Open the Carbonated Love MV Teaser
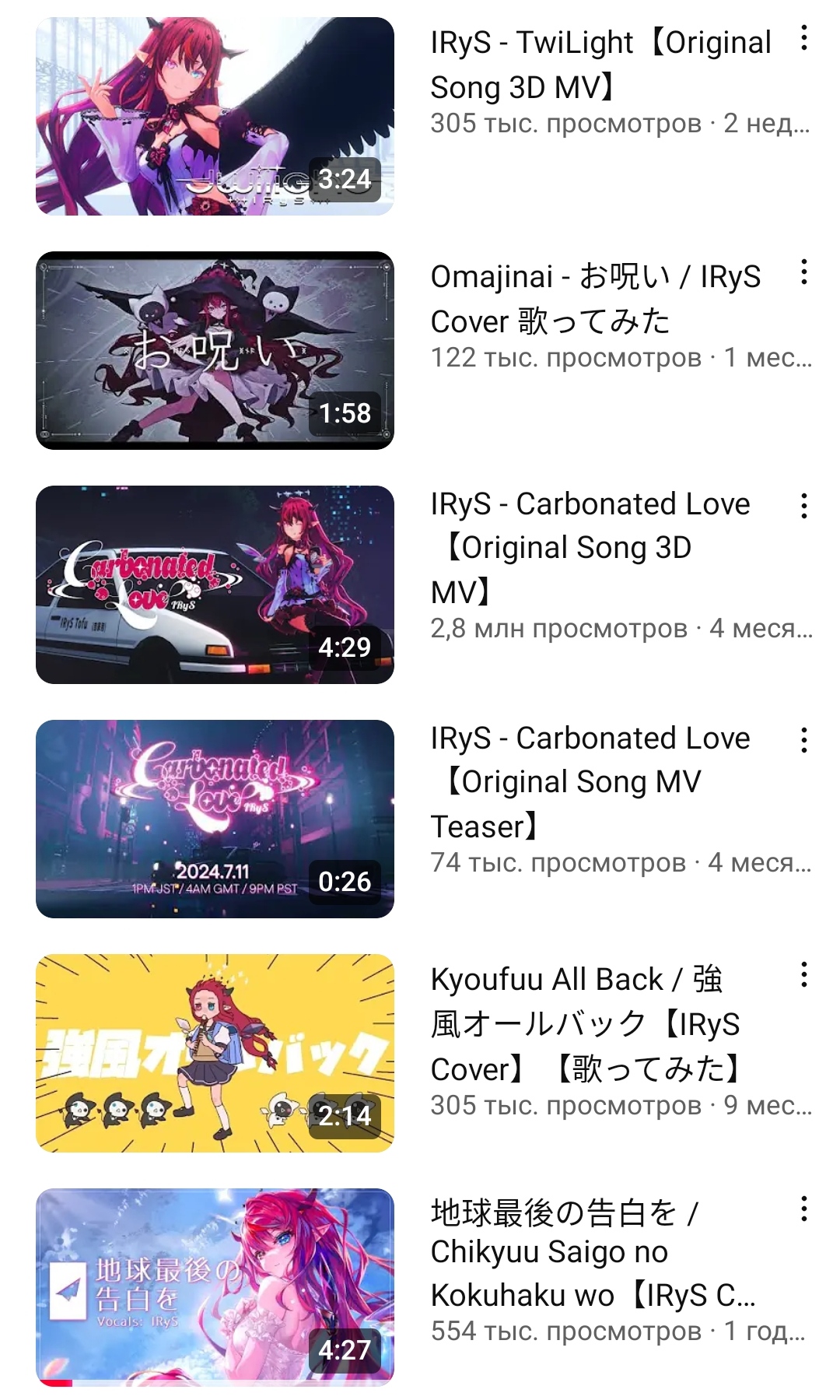Viewport: 840px width, 1400px height. 215,819
